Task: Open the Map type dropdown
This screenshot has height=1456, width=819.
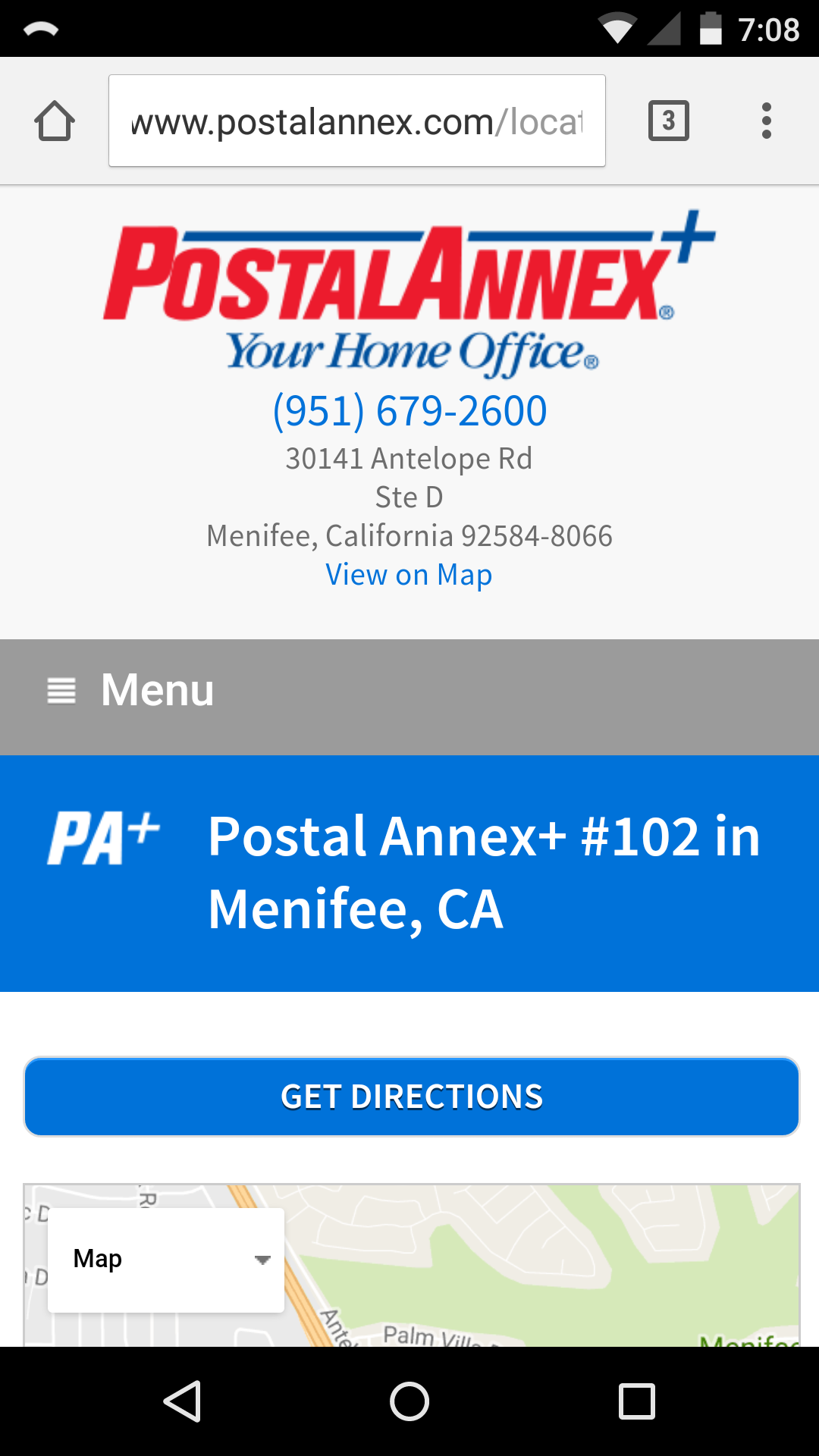Action: pos(166,1260)
